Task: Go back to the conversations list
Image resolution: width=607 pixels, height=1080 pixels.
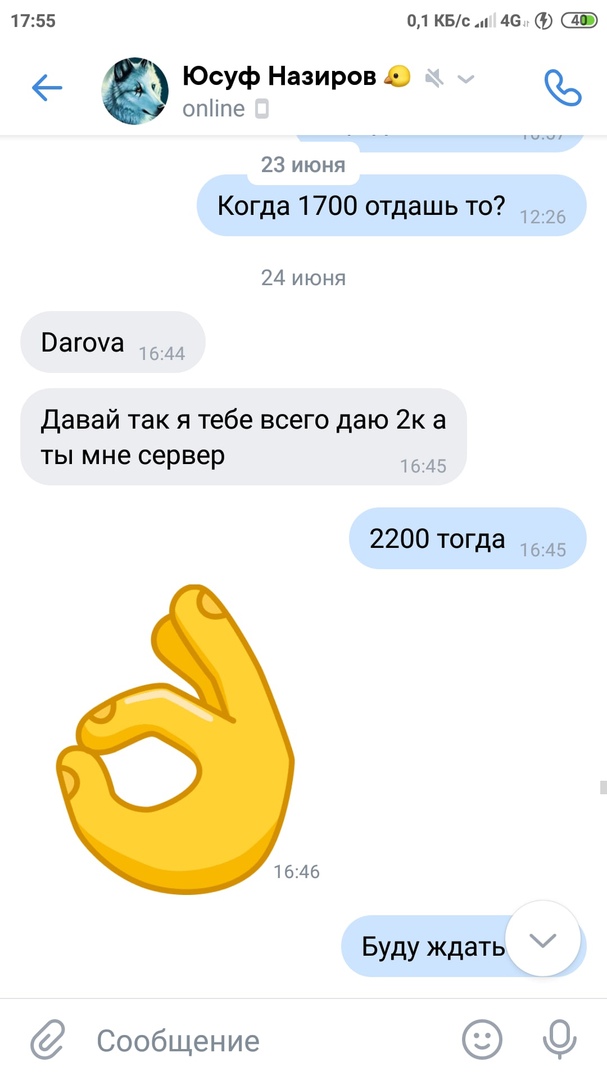Action: (x=47, y=88)
